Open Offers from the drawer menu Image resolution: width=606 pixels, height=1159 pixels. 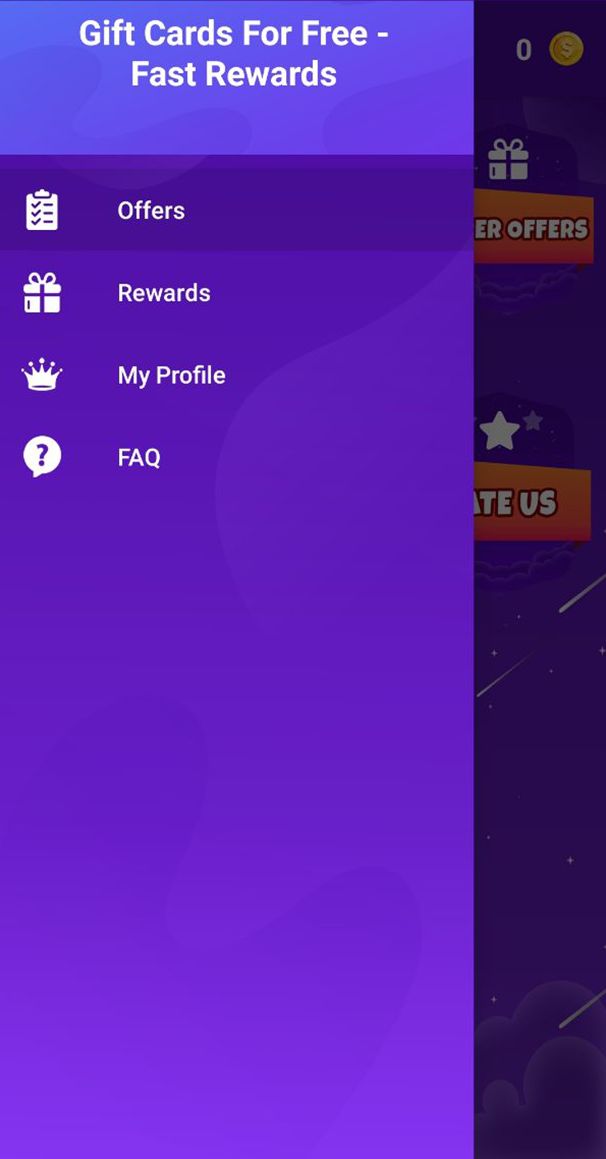(x=236, y=211)
